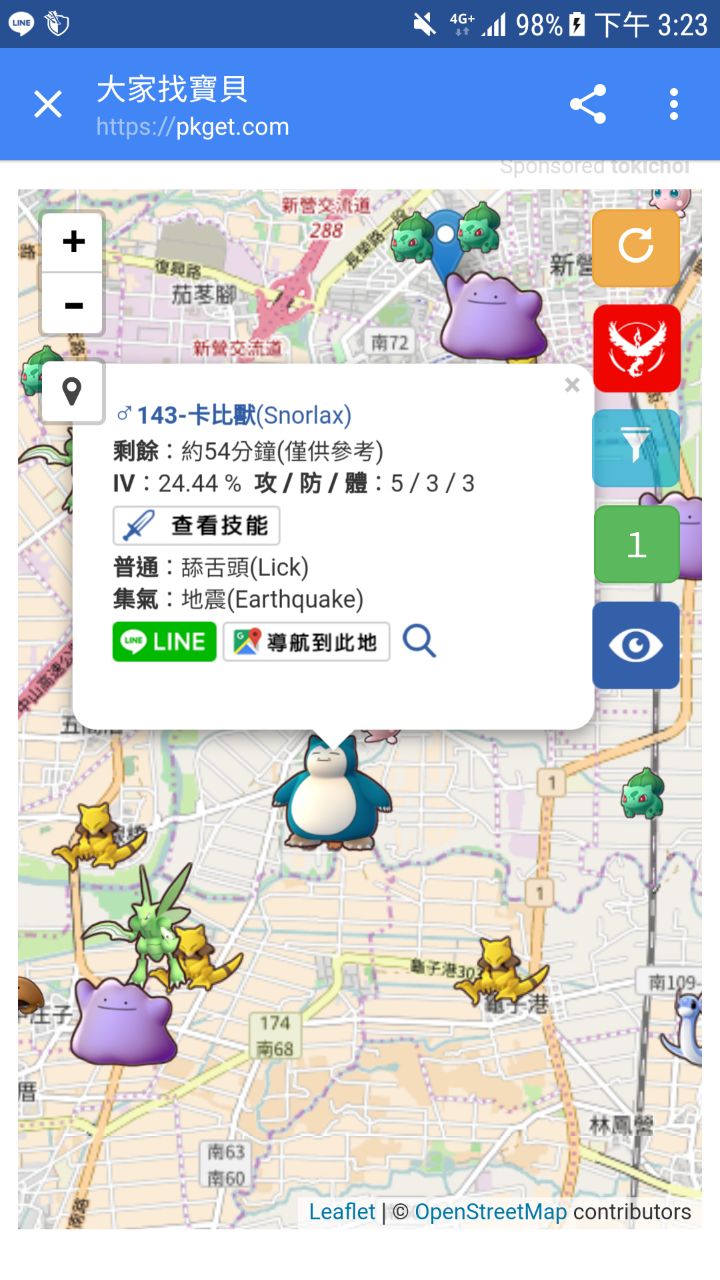
Task: Open the Pokémon filter
Action: (x=636, y=448)
